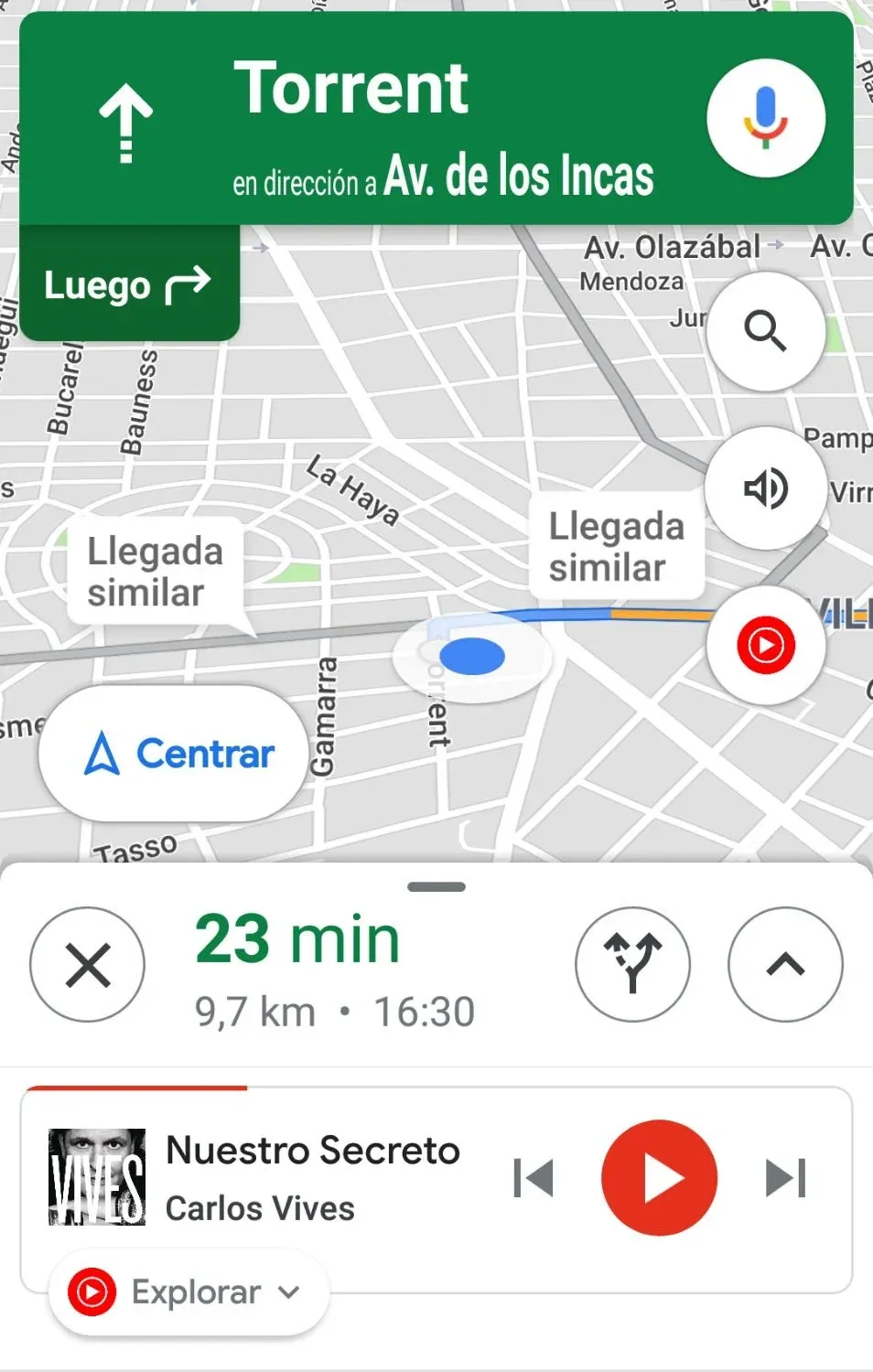Preview the Luego next turn

128,285
